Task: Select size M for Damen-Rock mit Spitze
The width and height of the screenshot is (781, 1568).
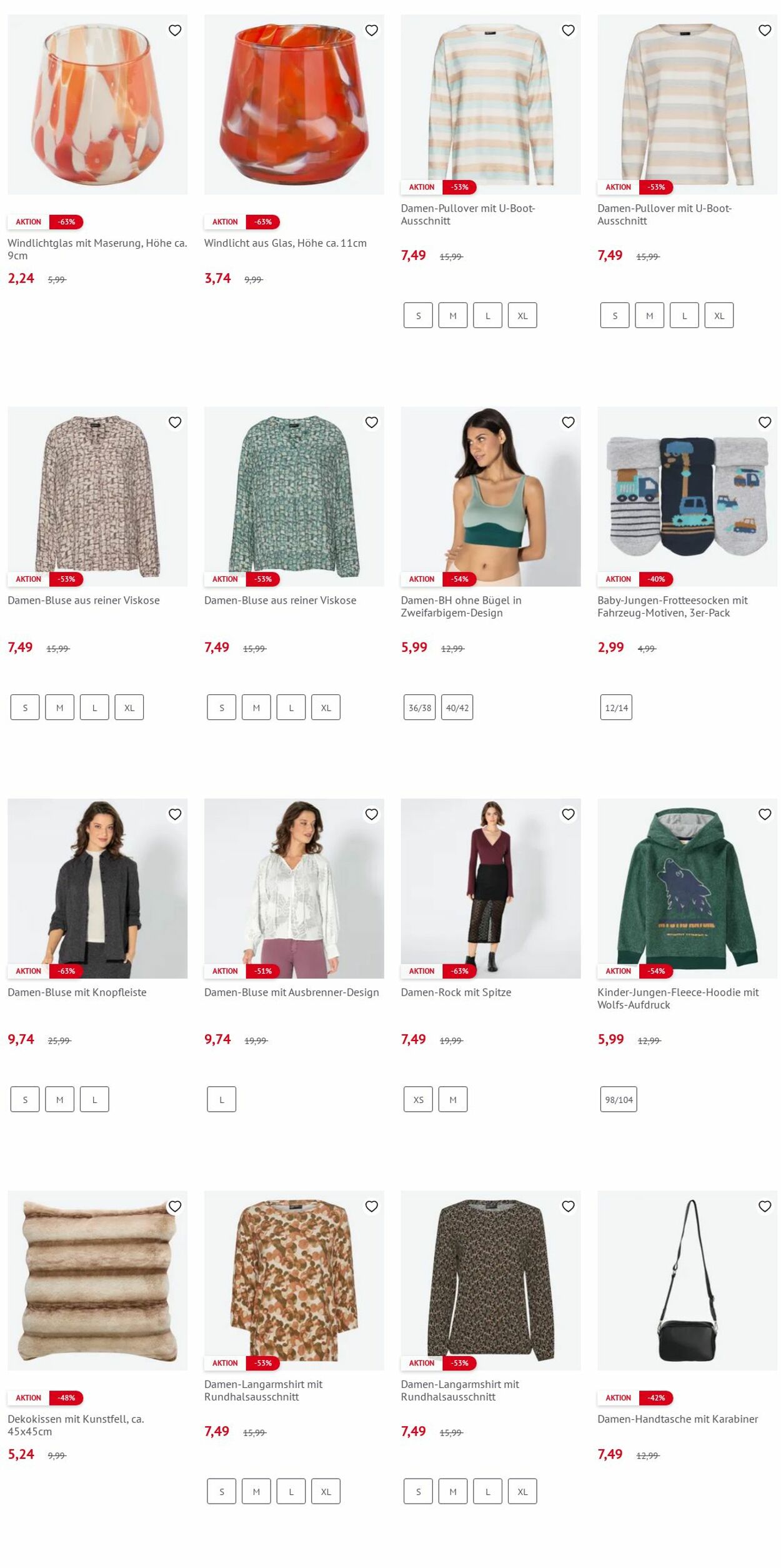Action: pyautogui.click(x=453, y=1099)
